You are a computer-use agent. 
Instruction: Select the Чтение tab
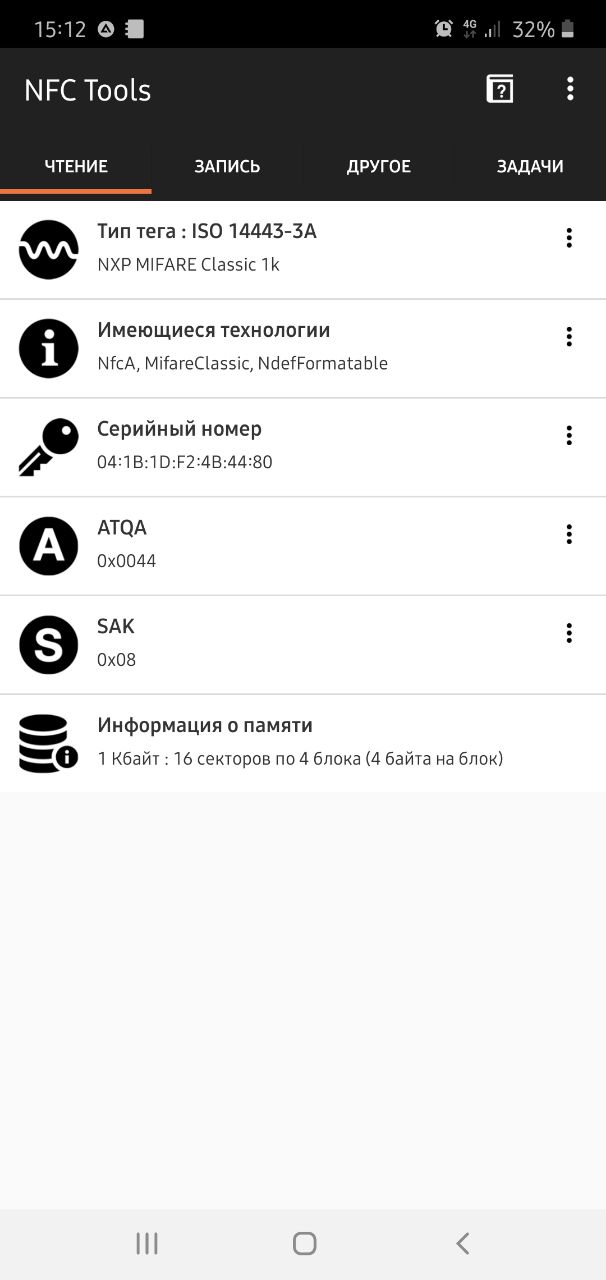click(x=76, y=166)
